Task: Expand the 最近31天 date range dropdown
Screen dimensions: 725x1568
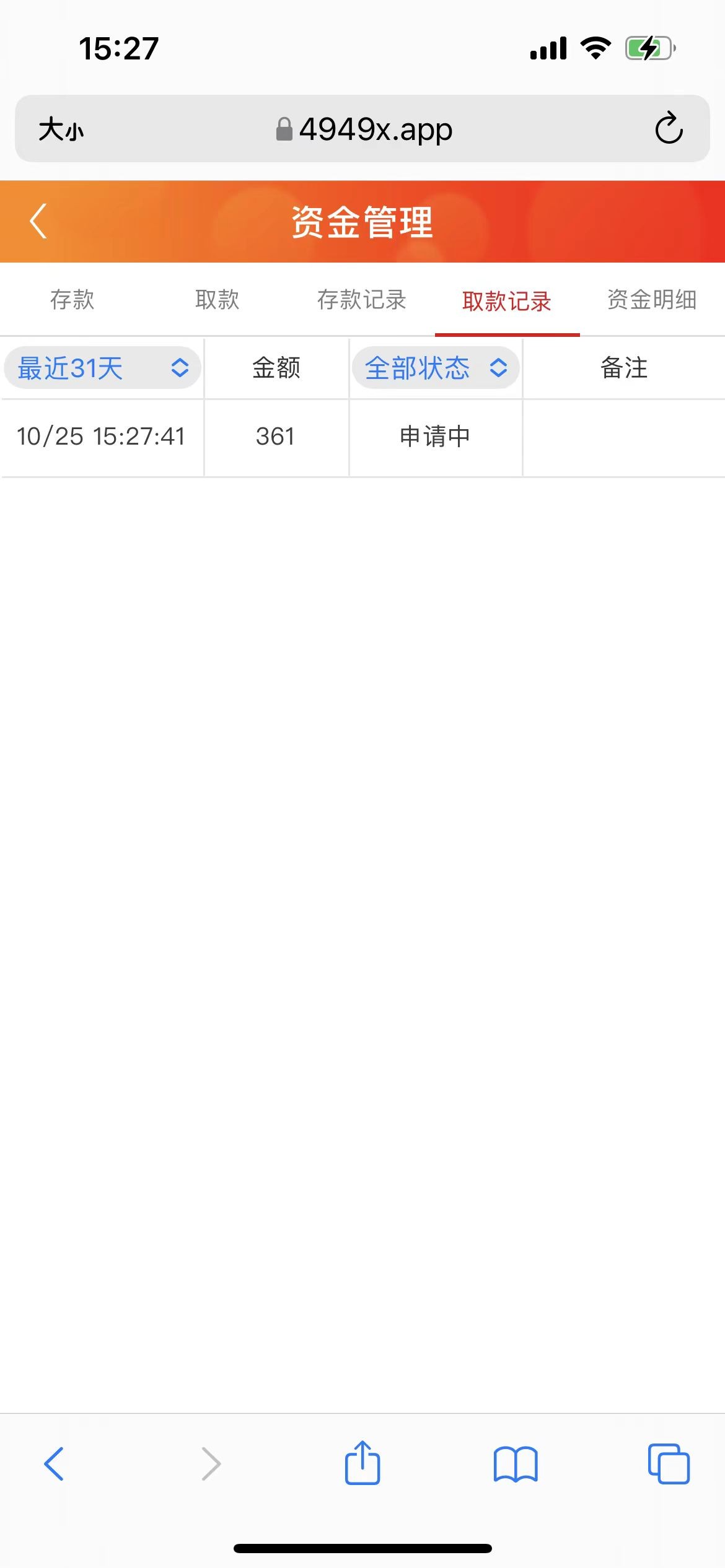Action: pyautogui.click(x=102, y=368)
